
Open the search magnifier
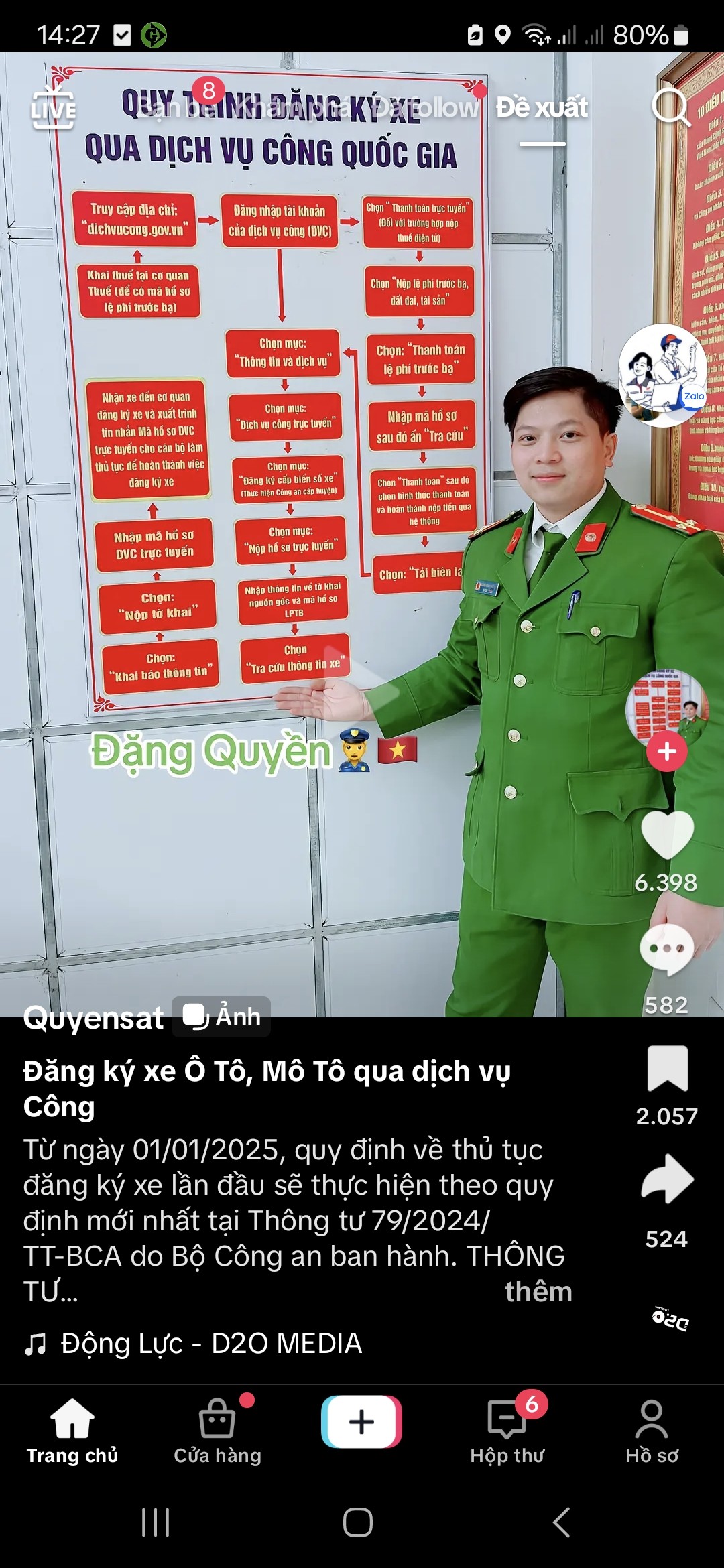(670, 107)
